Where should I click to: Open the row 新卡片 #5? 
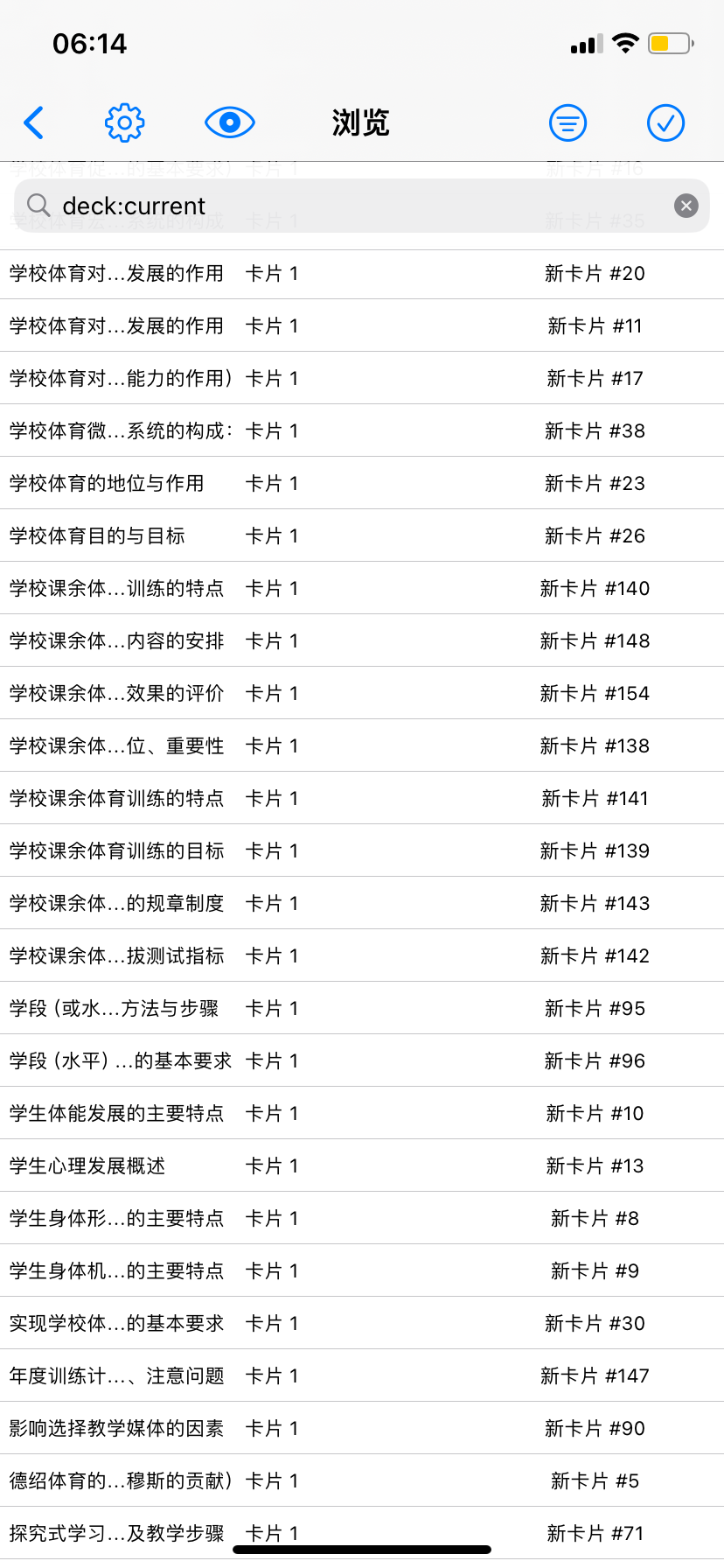coord(362,1480)
